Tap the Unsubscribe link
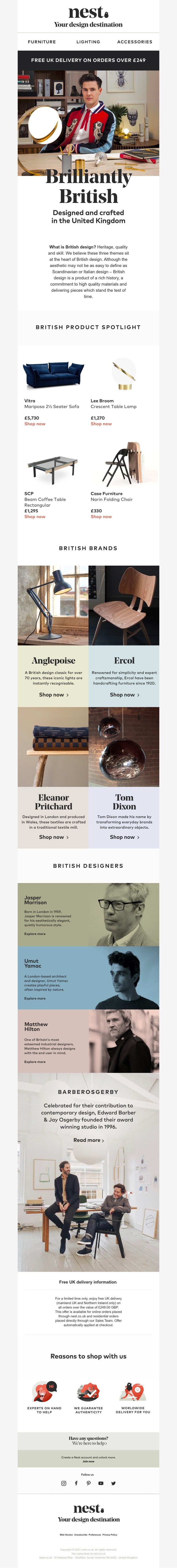Image resolution: width=177 pixels, height=1568 pixels. pyautogui.click(x=81, y=1535)
